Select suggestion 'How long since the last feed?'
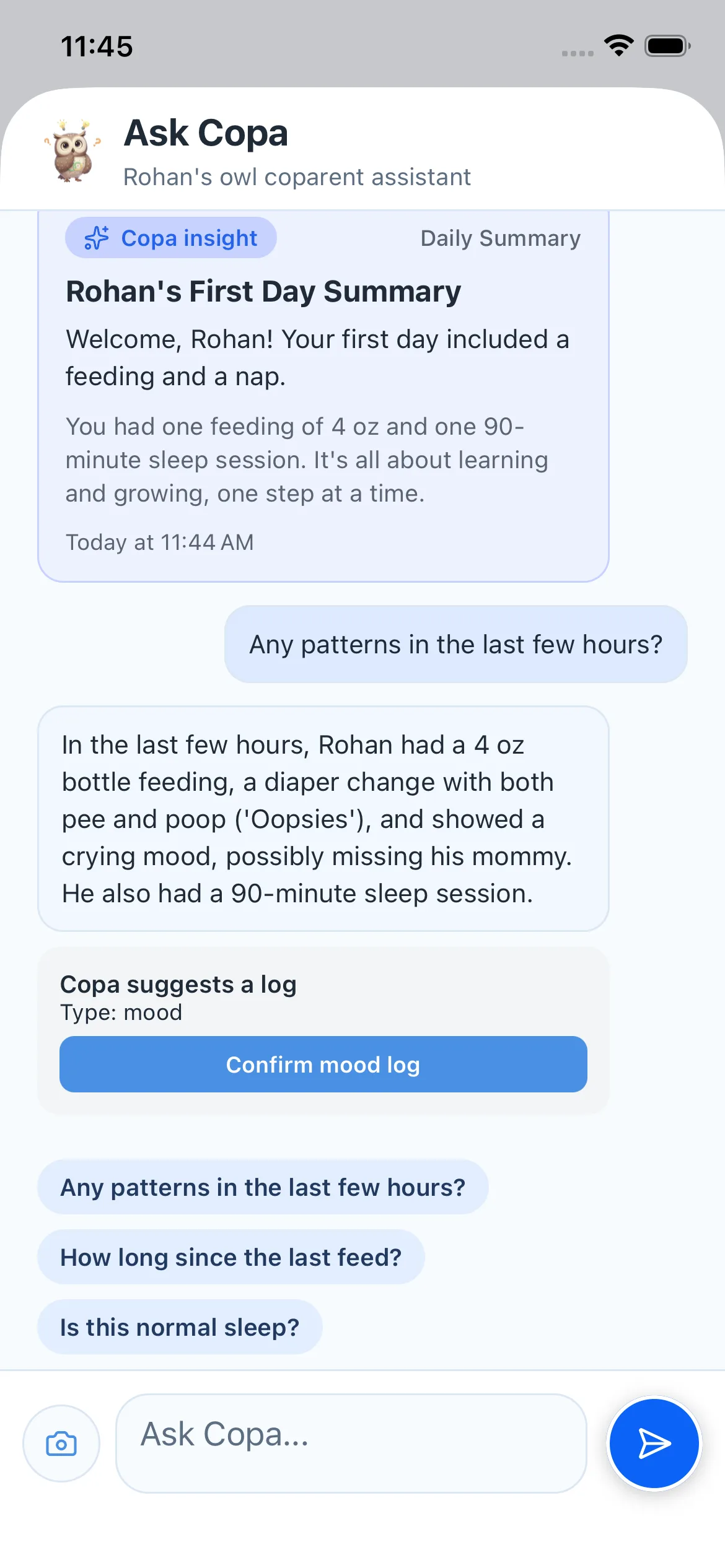This screenshot has width=725, height=1568. (x=231, y=1257)
